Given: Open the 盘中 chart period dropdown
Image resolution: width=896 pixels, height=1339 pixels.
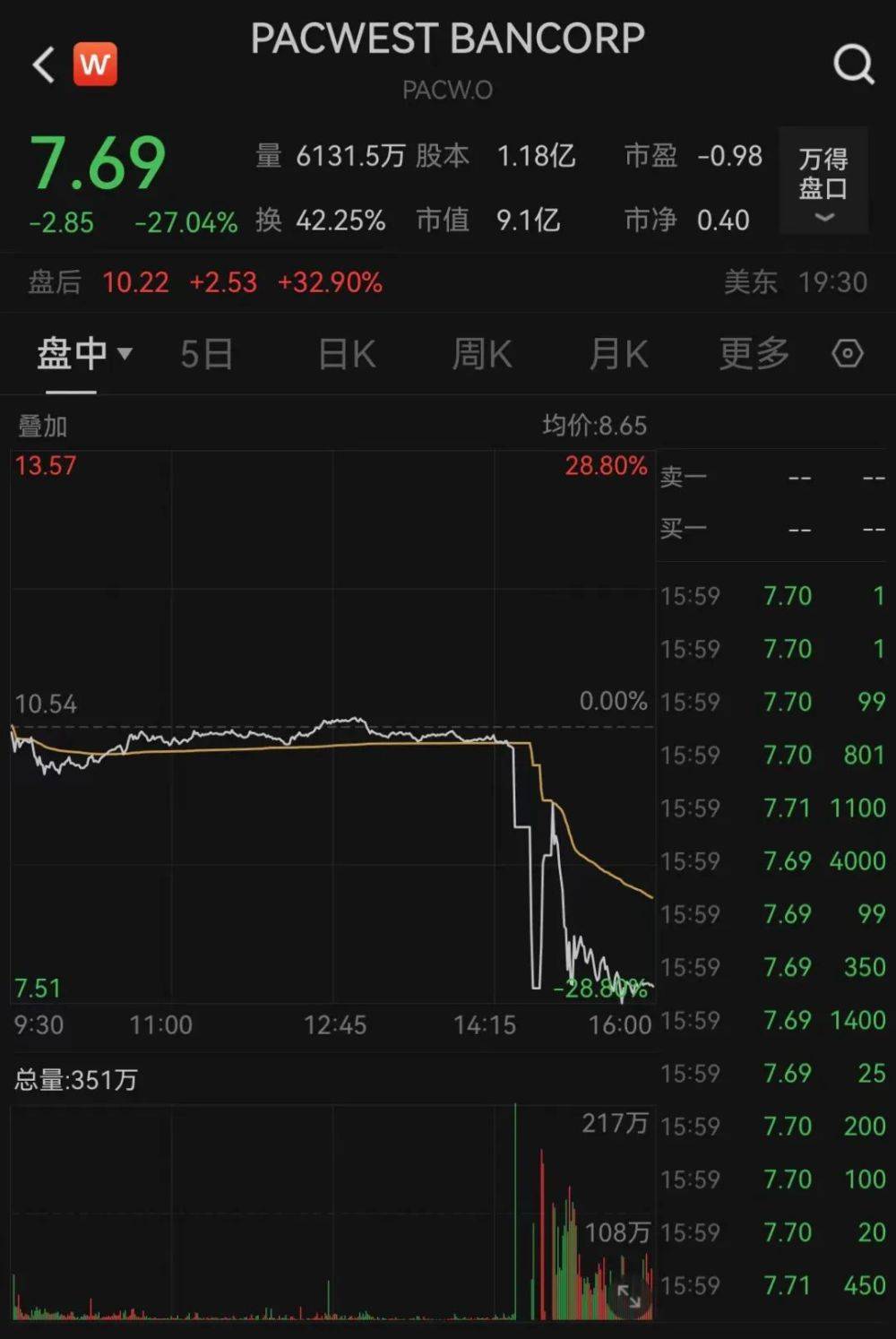Looking at the screenshot, I should click(x=84, y=354).
